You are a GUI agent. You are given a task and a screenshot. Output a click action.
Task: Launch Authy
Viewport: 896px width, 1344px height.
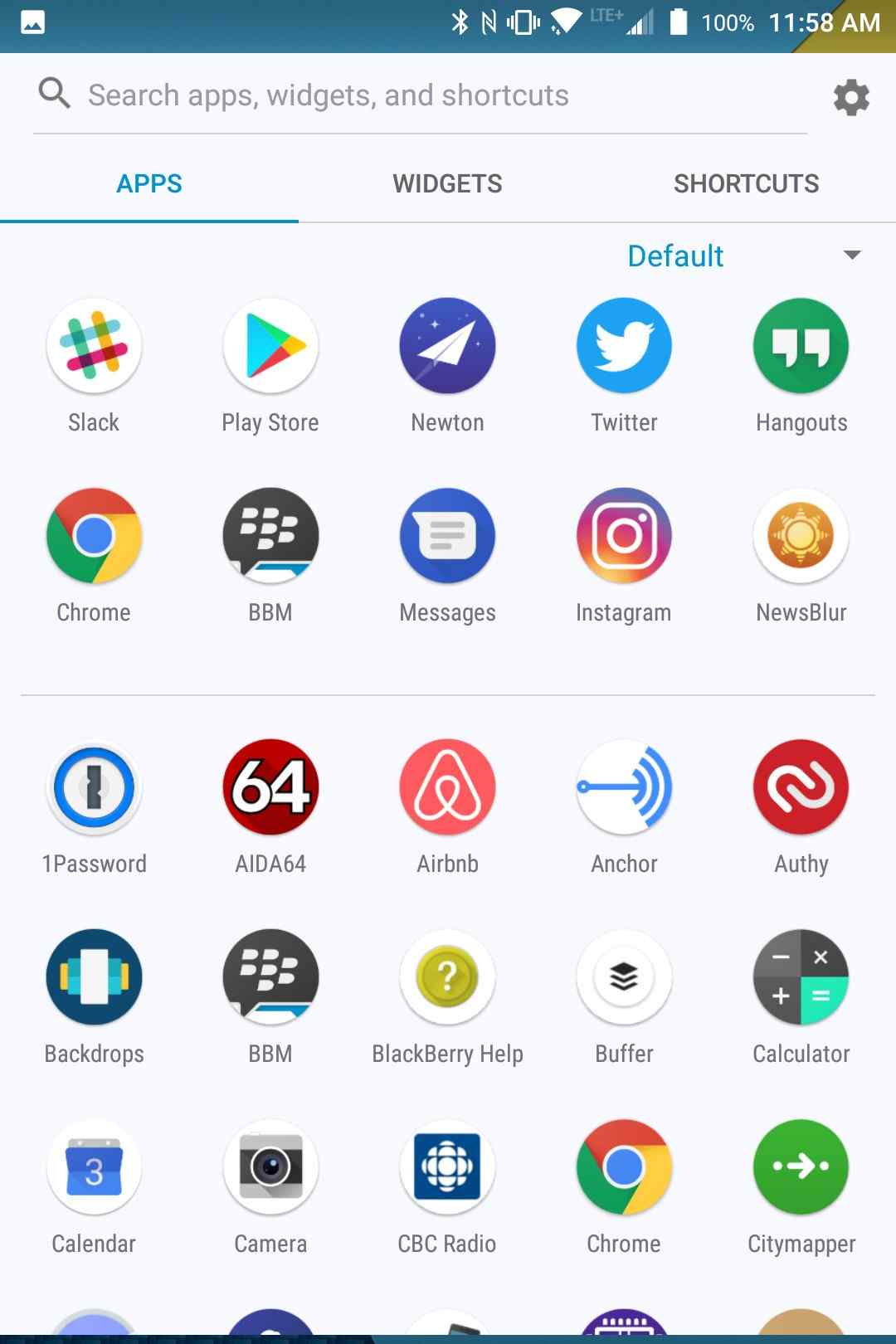coord(801,787)
